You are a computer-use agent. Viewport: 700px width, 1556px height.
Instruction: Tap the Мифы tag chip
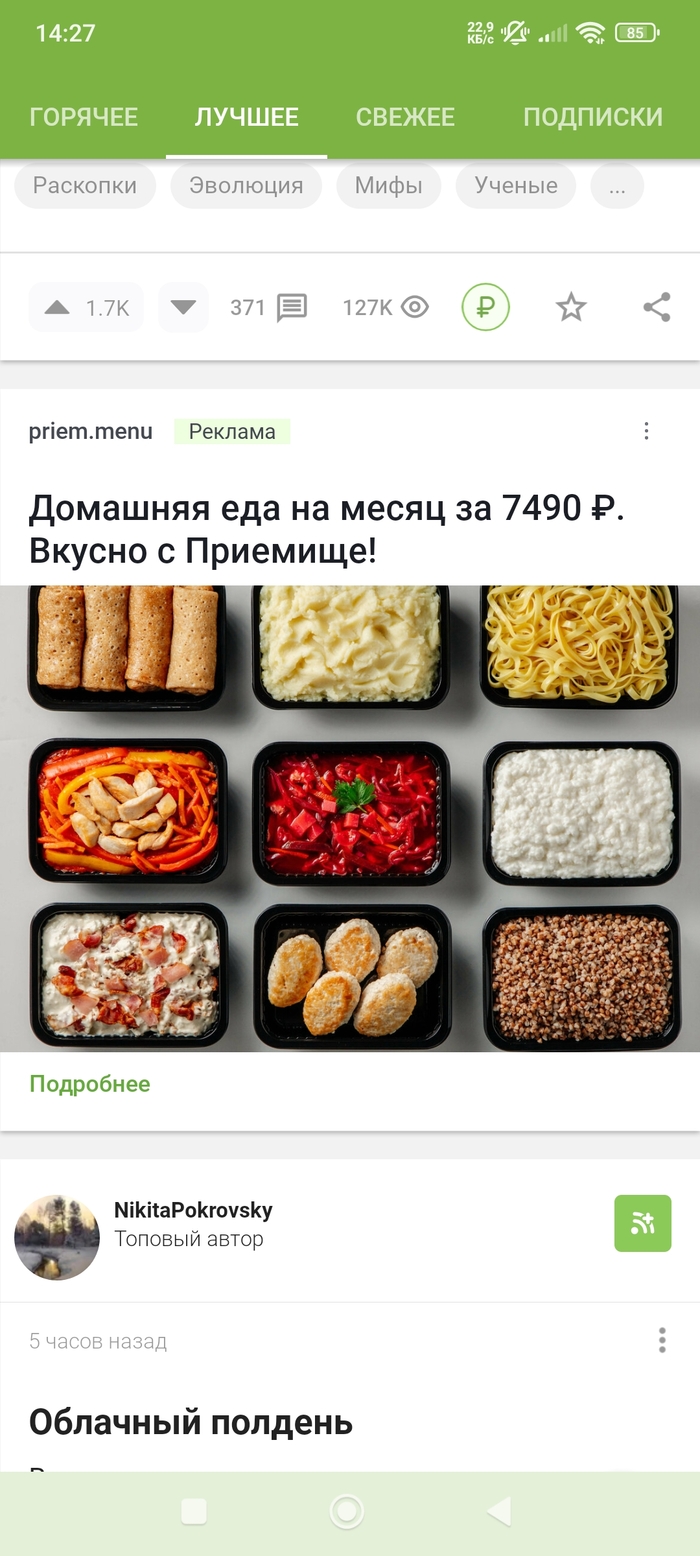[388, 186]
